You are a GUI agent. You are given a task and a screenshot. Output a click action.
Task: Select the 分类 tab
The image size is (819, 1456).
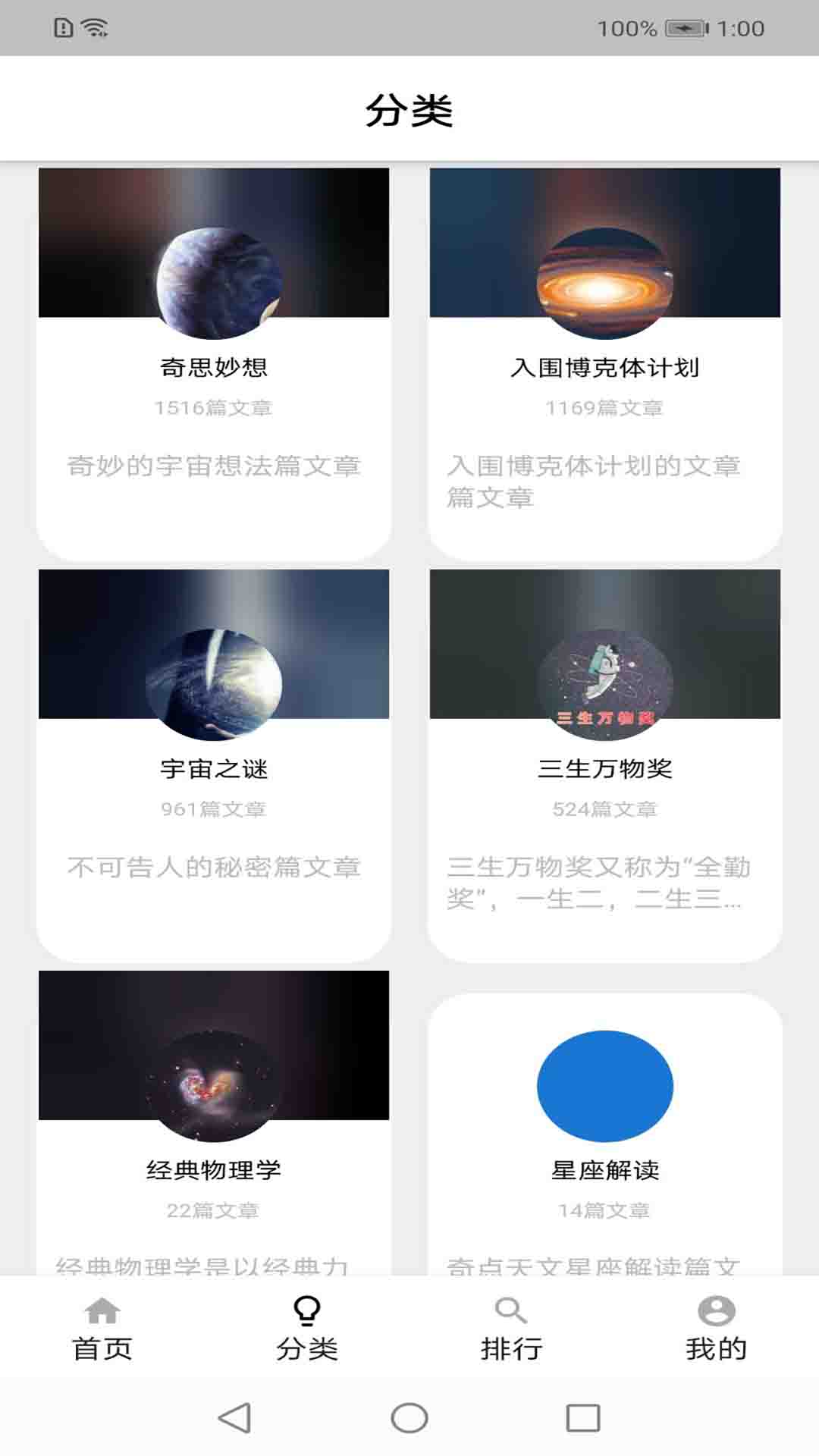307,1329
